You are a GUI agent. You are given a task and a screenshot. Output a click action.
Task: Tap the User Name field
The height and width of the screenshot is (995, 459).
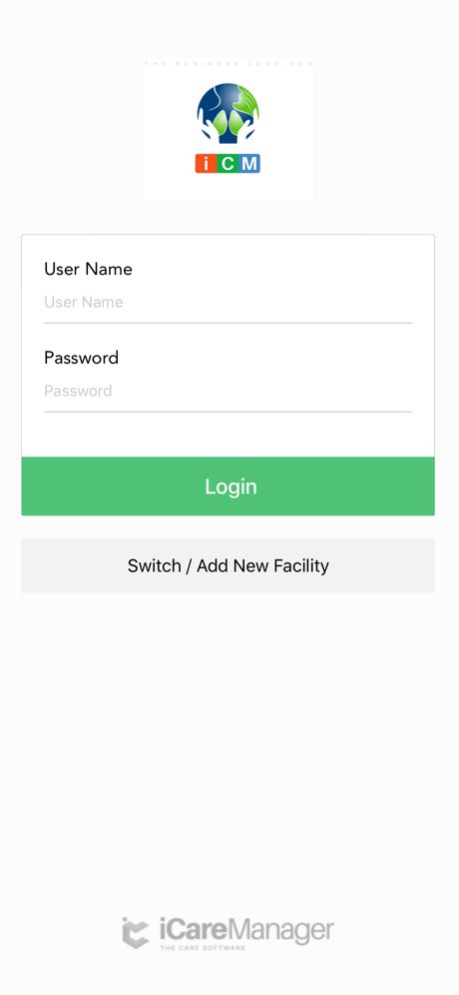click(x=228, y=303)
